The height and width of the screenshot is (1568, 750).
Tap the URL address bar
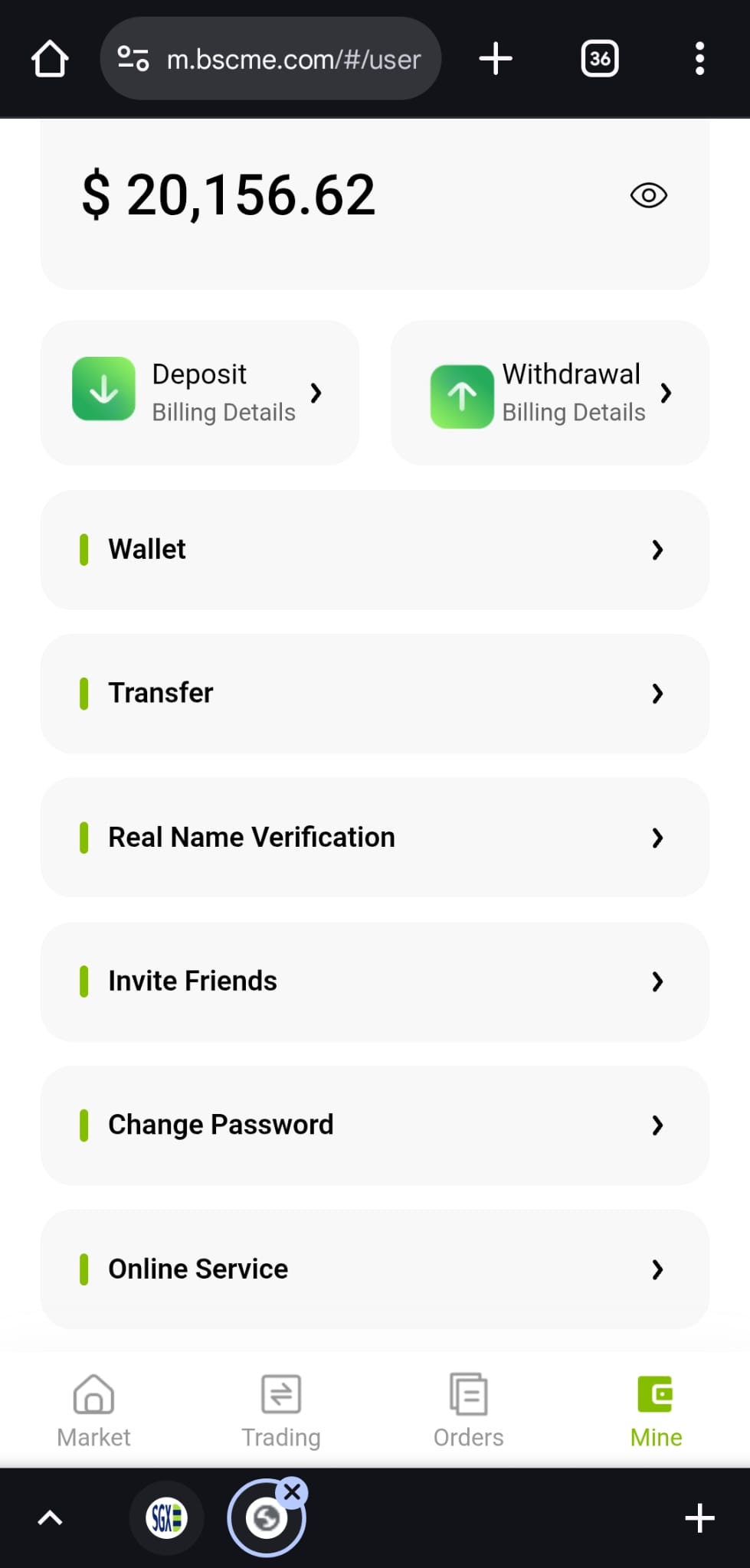point(270,59)
